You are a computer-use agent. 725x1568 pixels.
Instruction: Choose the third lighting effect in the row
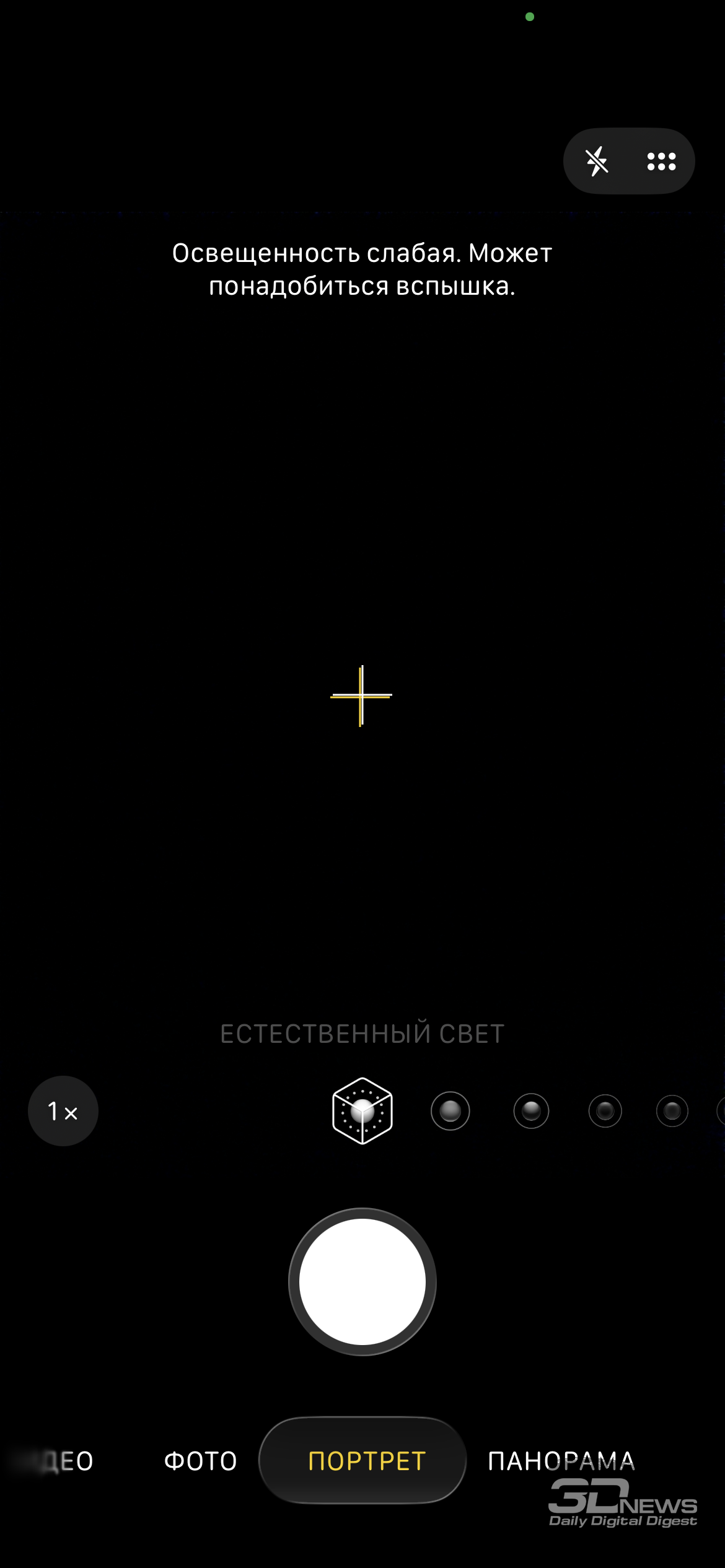coord(531,1111)
